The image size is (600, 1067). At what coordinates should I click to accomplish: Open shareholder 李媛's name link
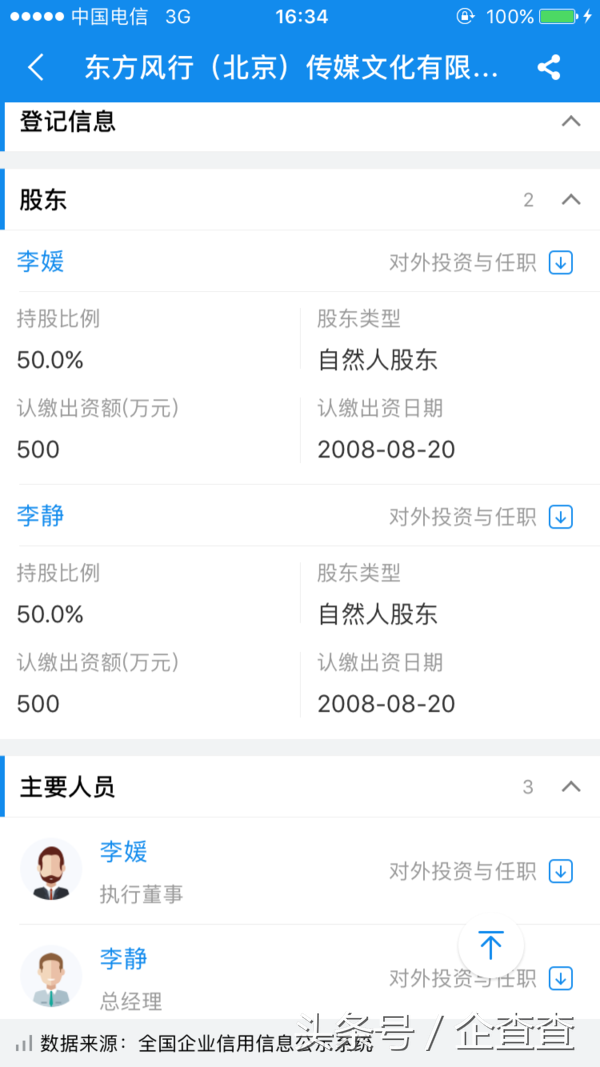(x=41, y=262)
